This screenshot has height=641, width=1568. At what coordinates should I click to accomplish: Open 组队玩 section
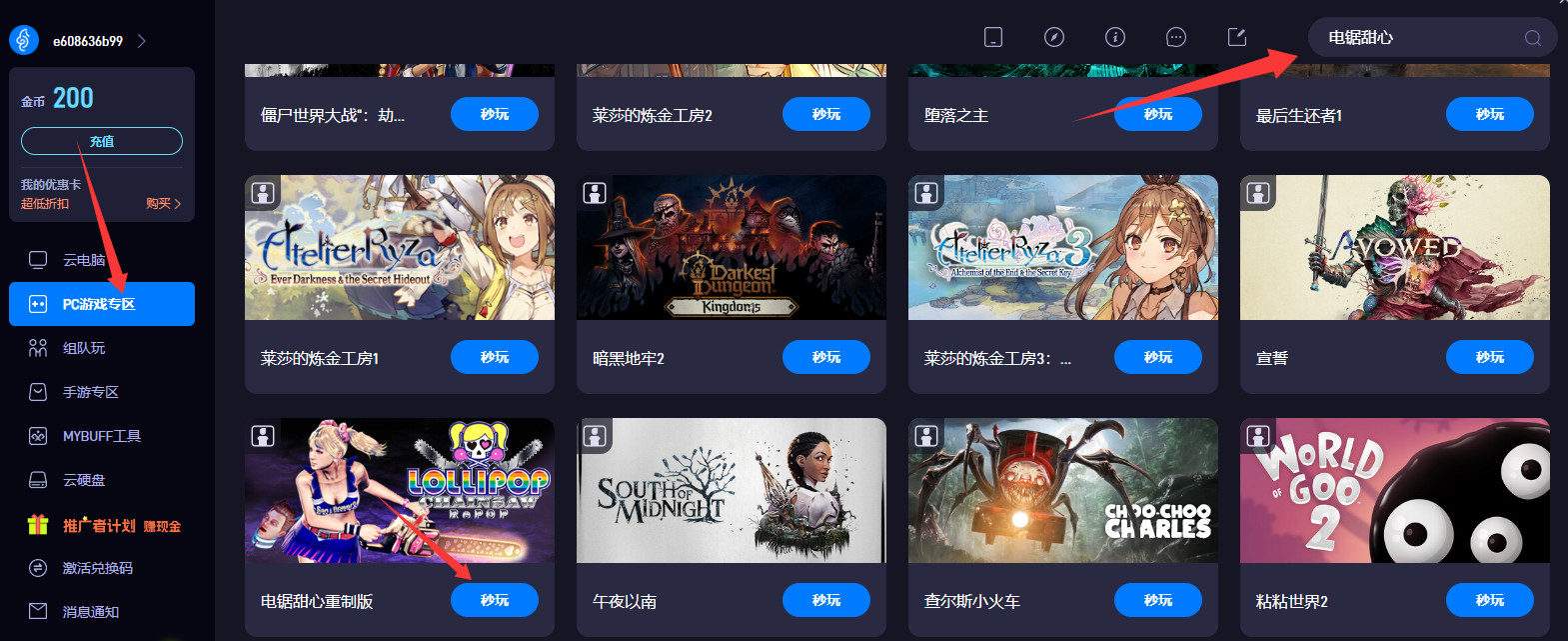click(84, 348)
